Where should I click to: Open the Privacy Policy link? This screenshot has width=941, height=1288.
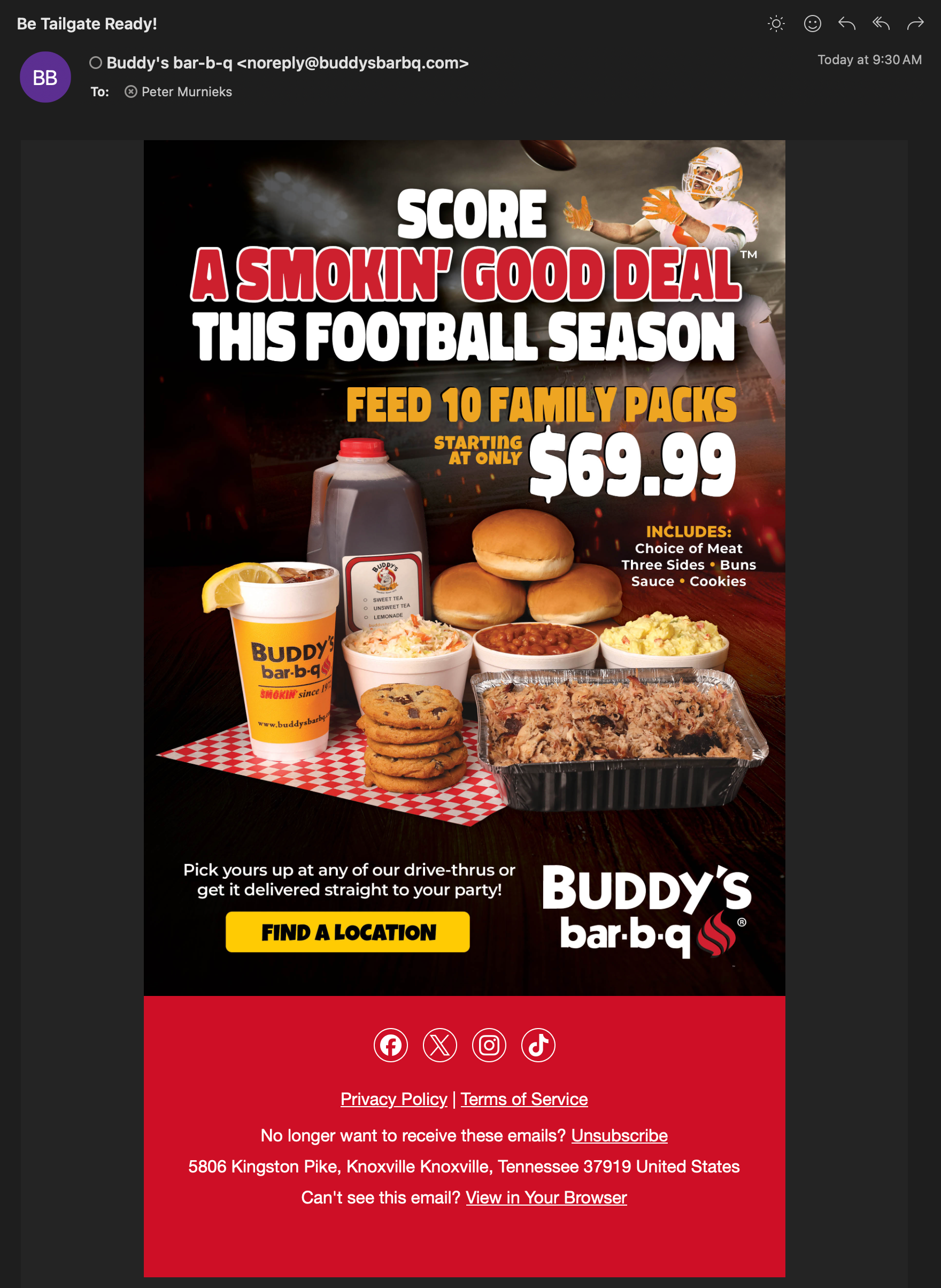(x=394, y=1099)
